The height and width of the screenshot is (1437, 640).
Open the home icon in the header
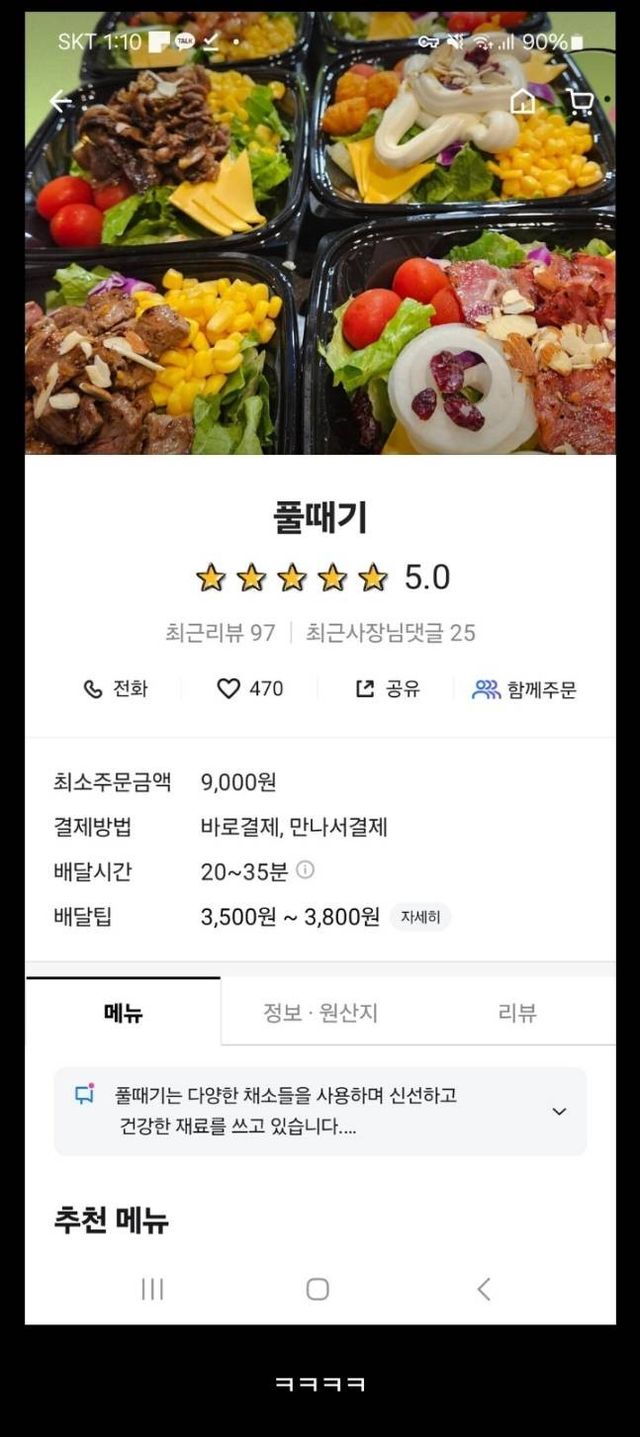(522, 101)
